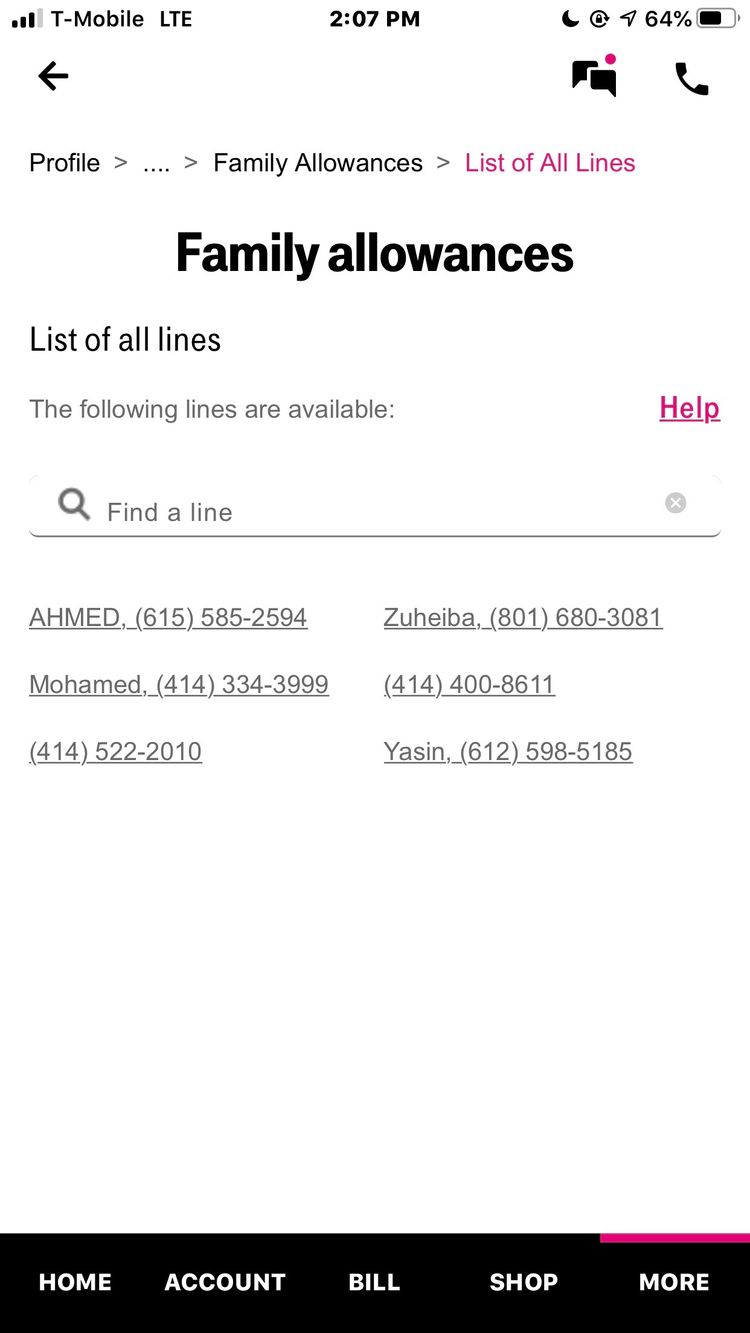Select Zuheiba's line (801) 680-3081

[x=523, y=617]
